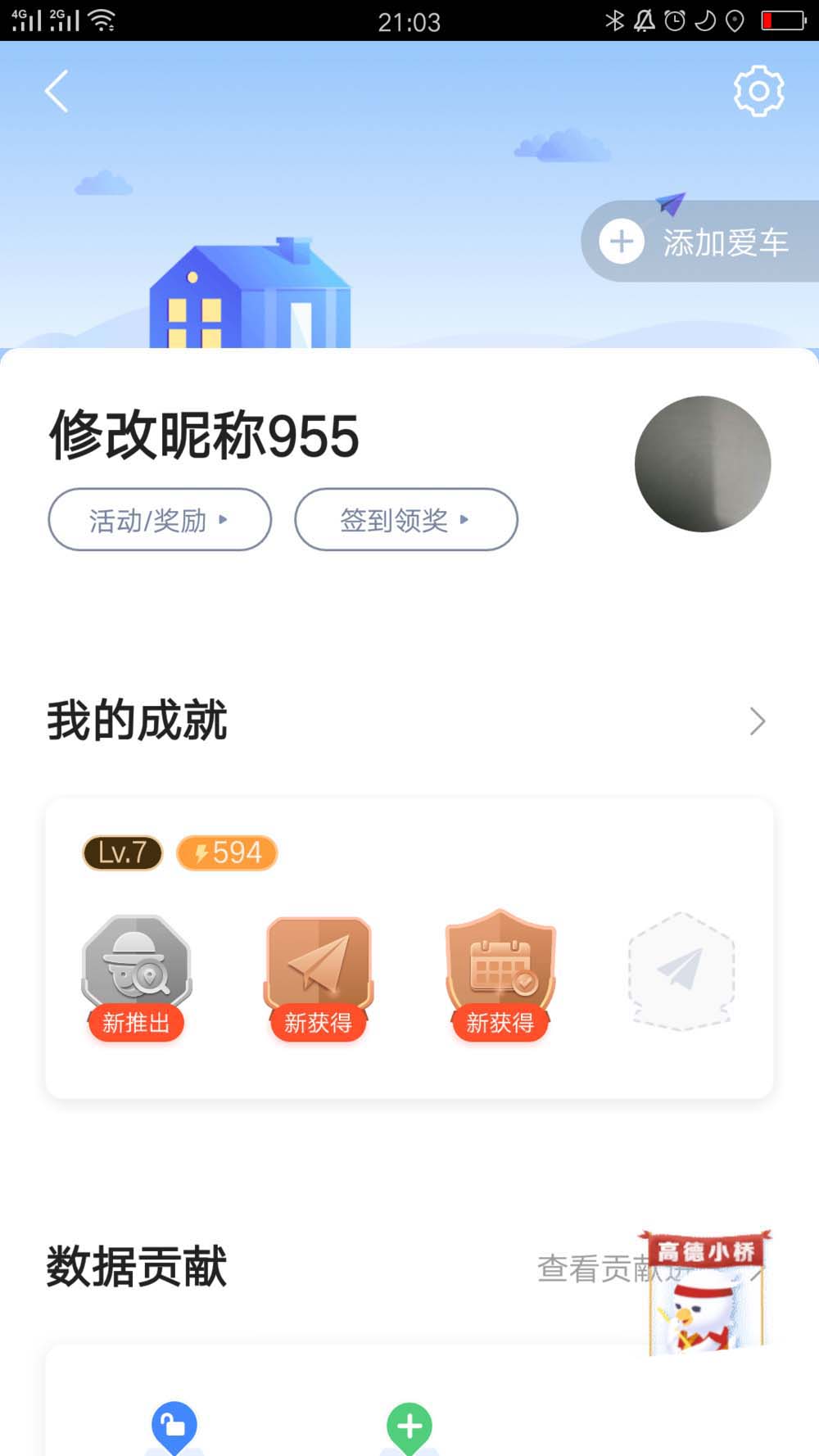Tap the locked grey paper plane badge
This screenshot has height=1456, width=819.
(x=681, y=970)
